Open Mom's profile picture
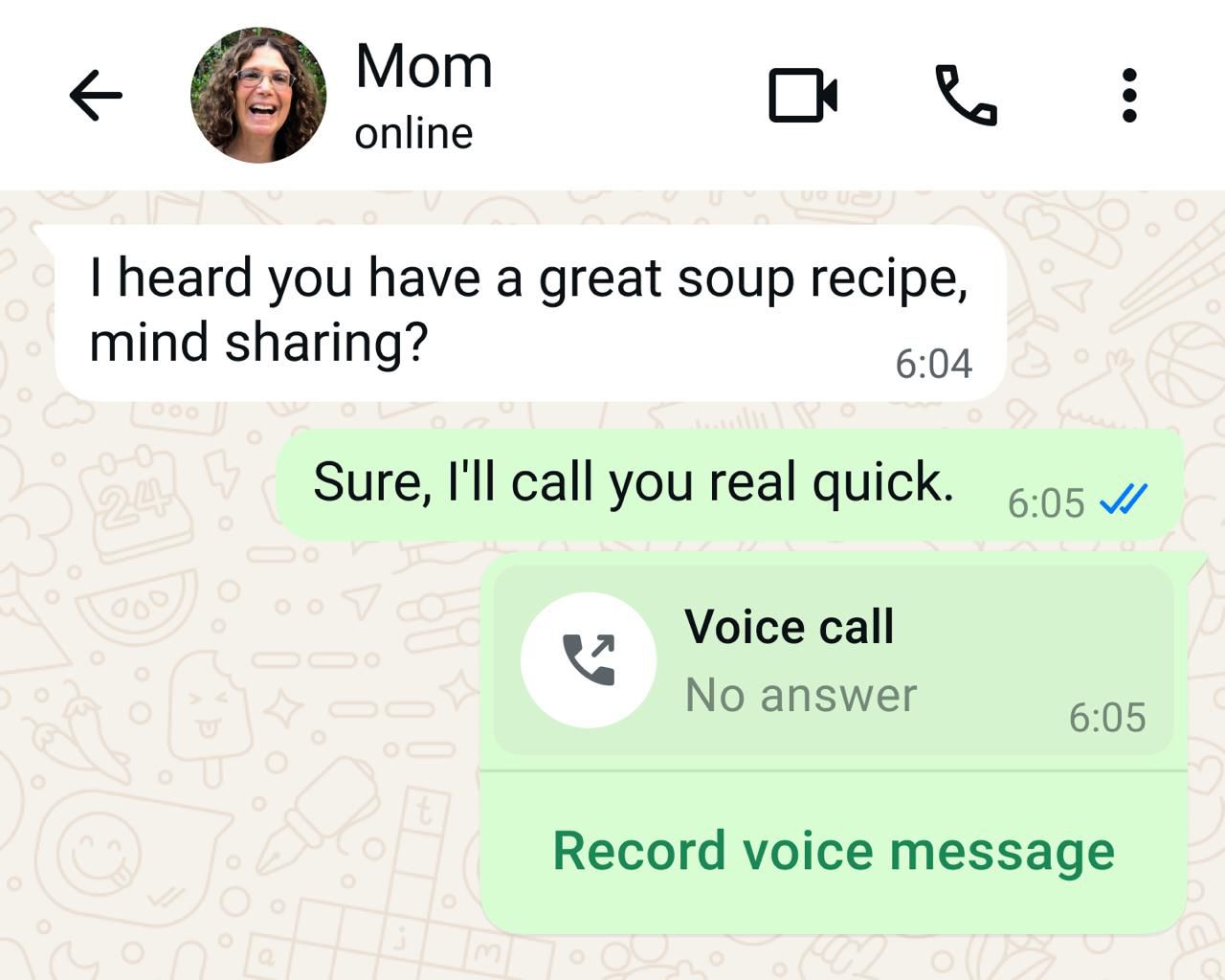This screenshot has width=1225, height=980. click(x=258, y=96)
